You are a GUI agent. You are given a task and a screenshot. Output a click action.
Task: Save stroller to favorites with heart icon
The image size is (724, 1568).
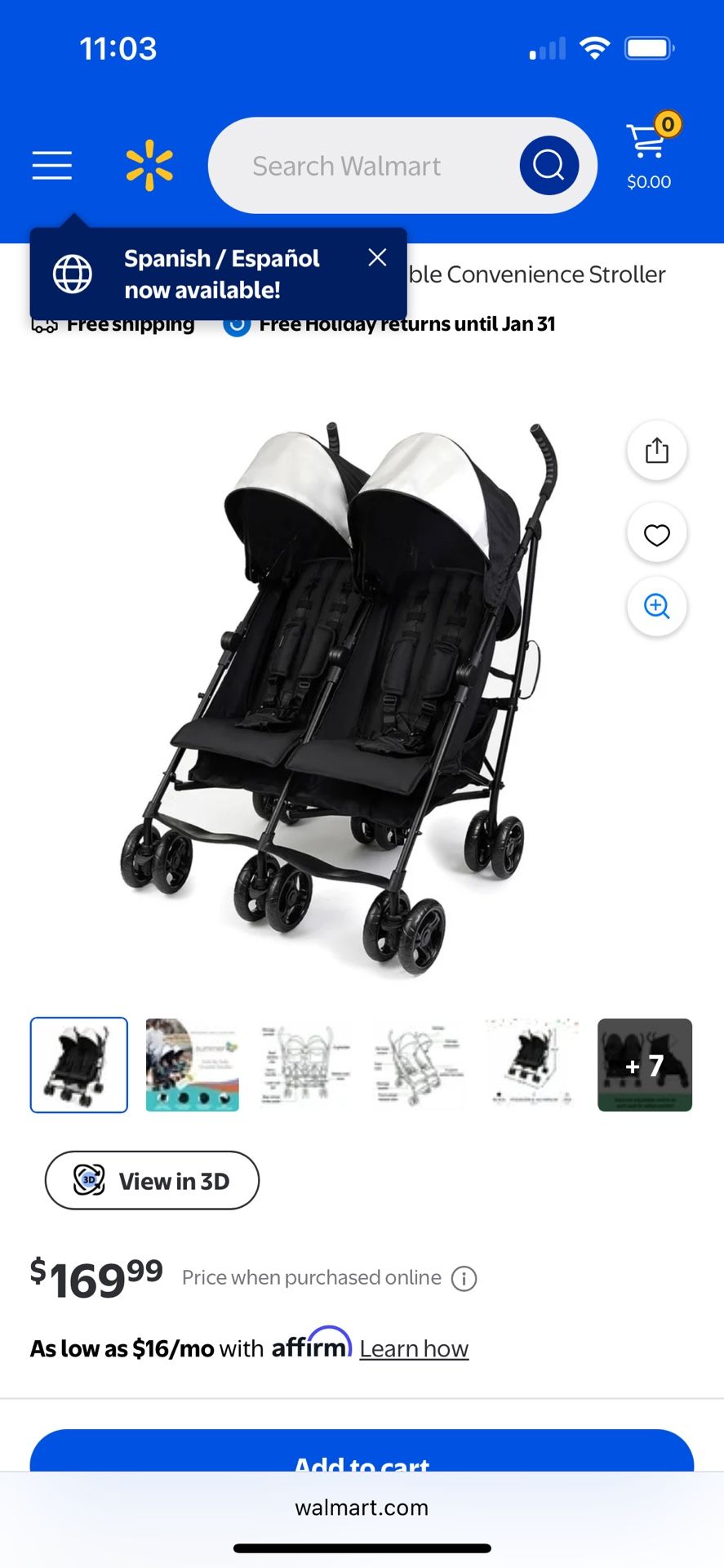pyautogui.click(x=656, y=534)
